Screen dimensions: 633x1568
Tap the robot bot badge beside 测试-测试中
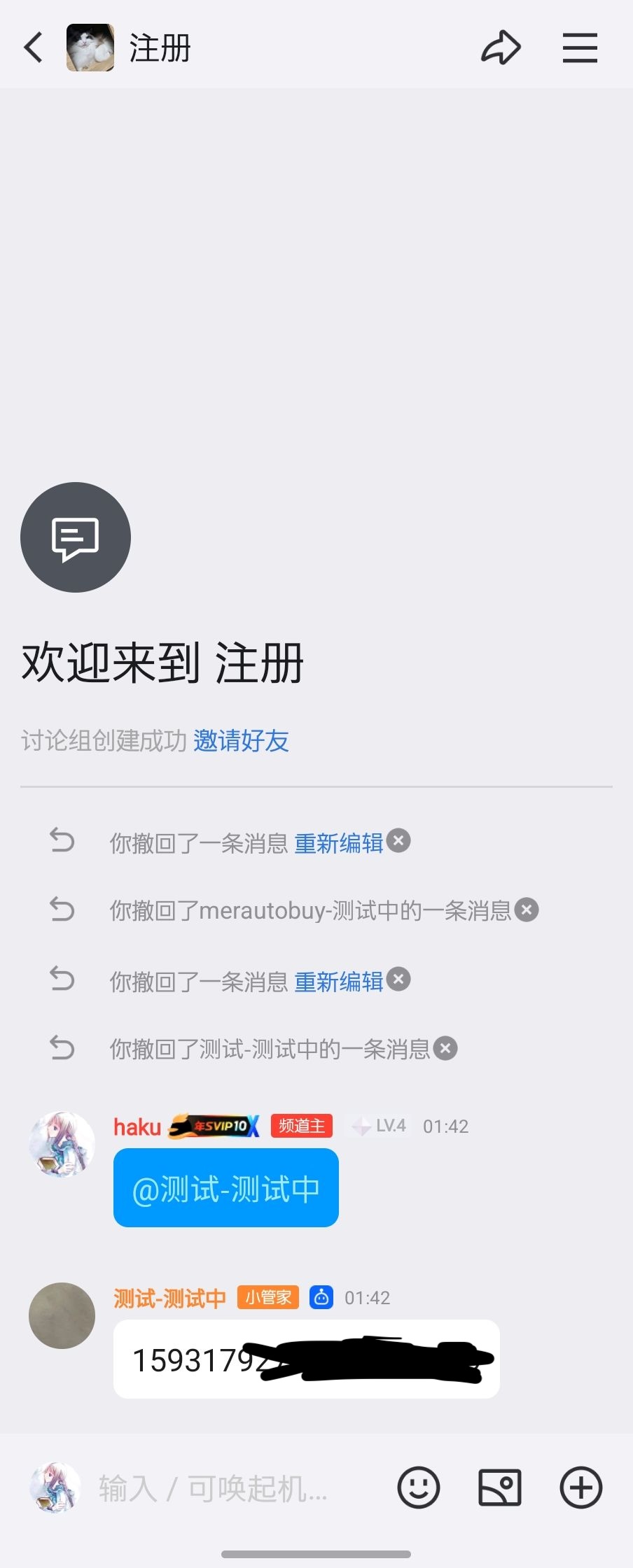click(x=323, y=1298)
